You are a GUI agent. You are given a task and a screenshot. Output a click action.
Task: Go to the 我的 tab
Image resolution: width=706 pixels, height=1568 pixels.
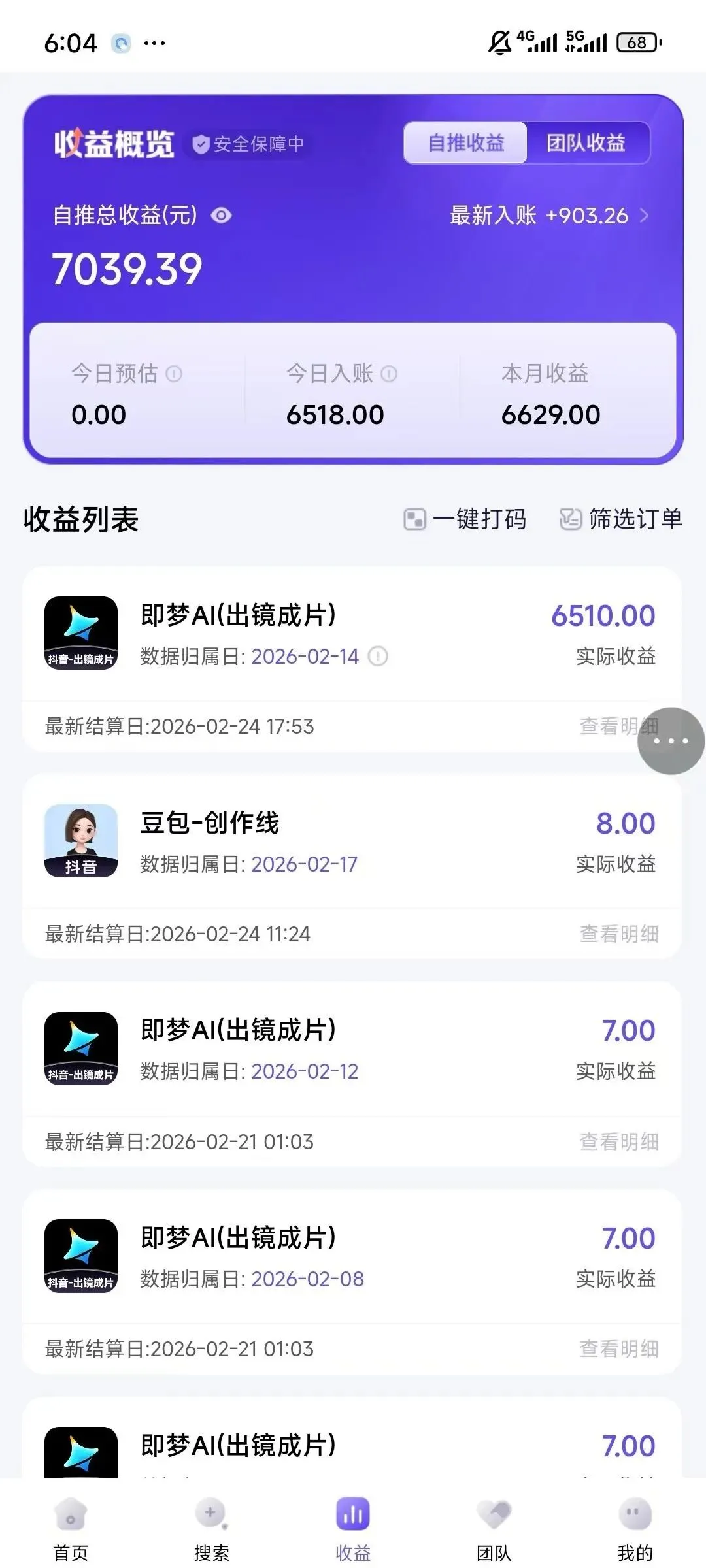coord(635,1529)
